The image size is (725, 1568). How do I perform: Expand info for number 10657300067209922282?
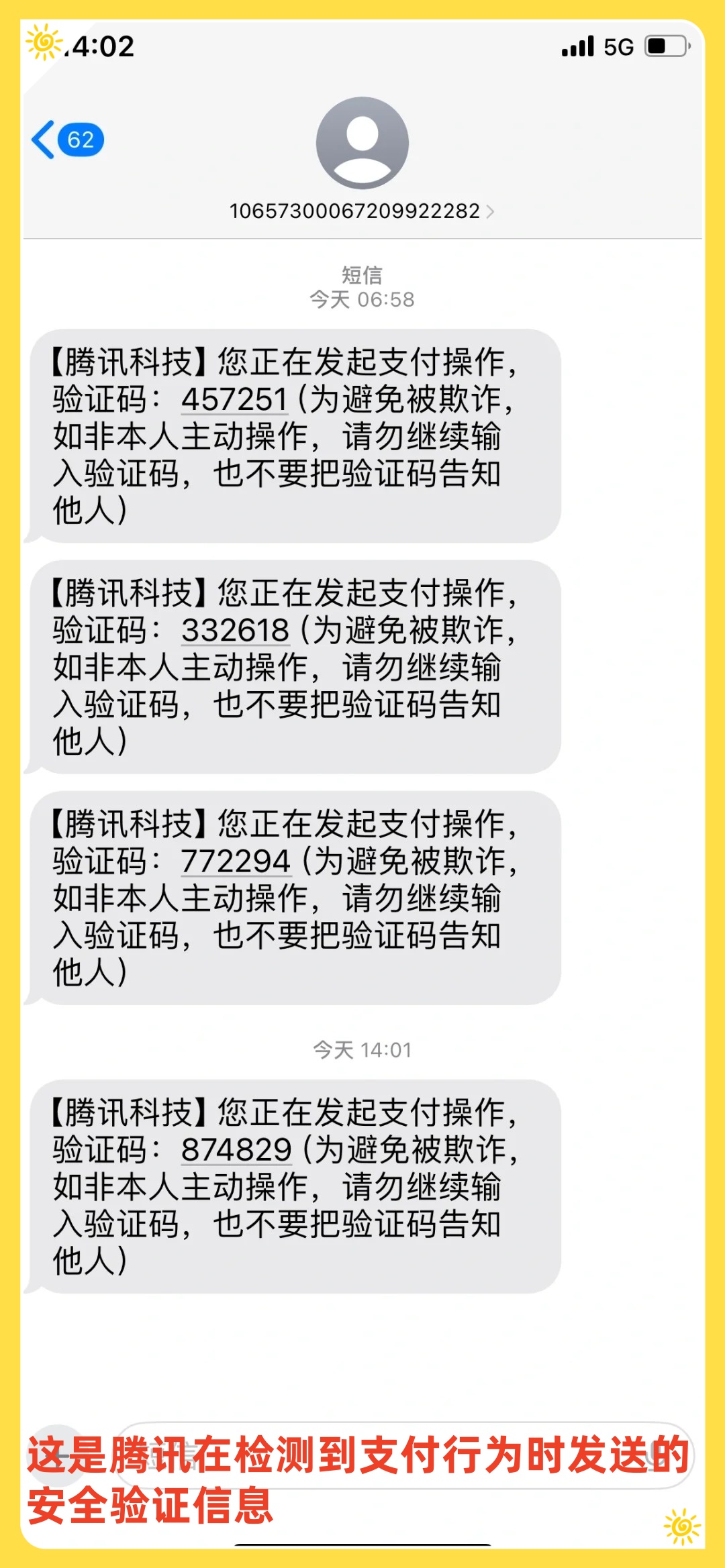click(354, 211)
